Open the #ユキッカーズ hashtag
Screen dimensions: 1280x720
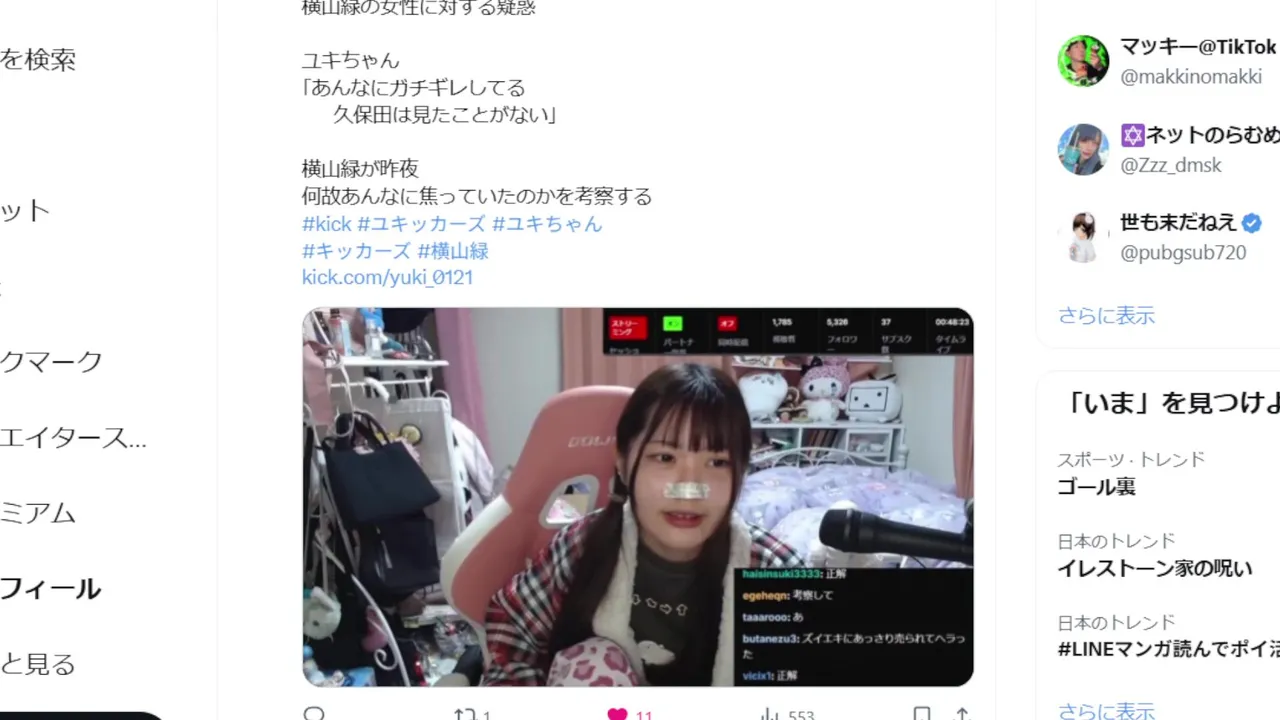coord(421,224)
